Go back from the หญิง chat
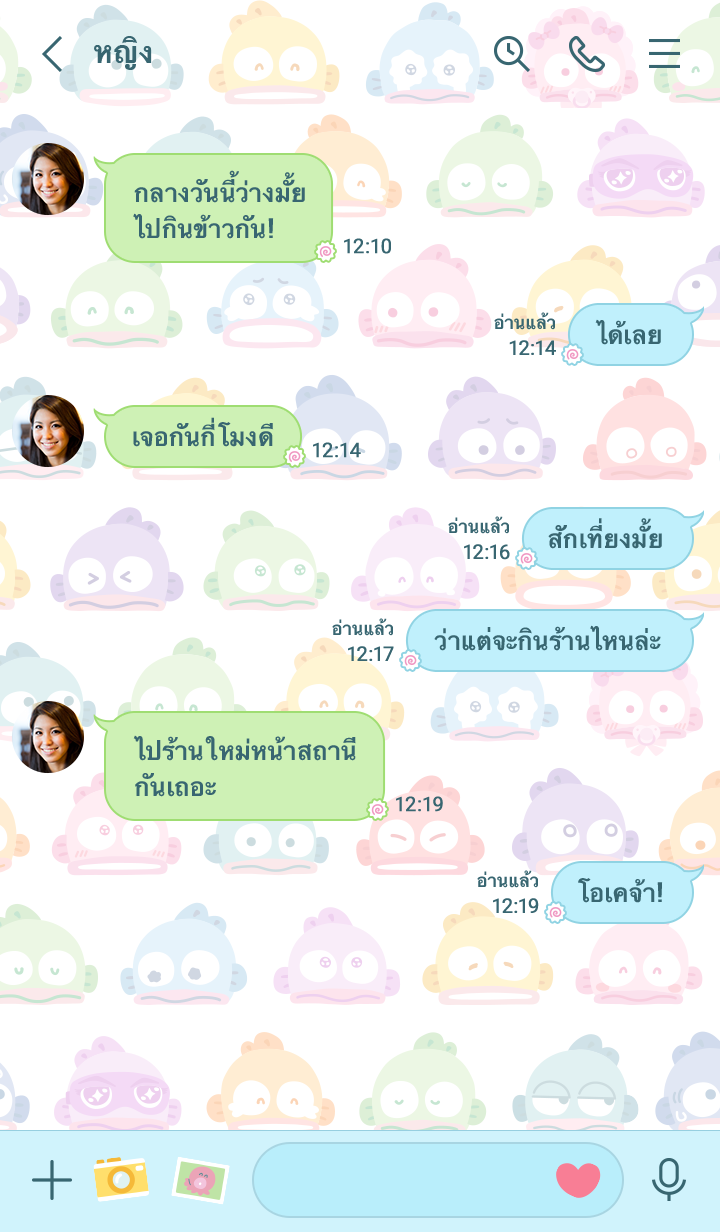 52,54
